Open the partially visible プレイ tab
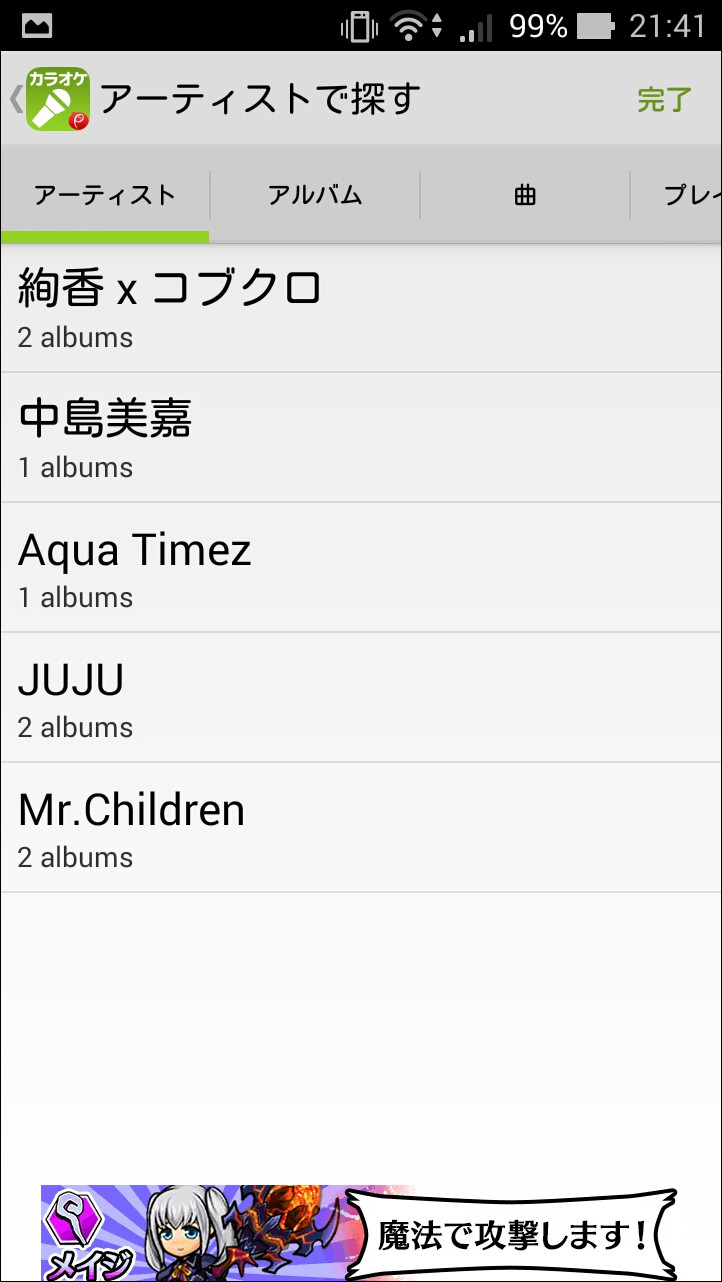 coord(690,196)
